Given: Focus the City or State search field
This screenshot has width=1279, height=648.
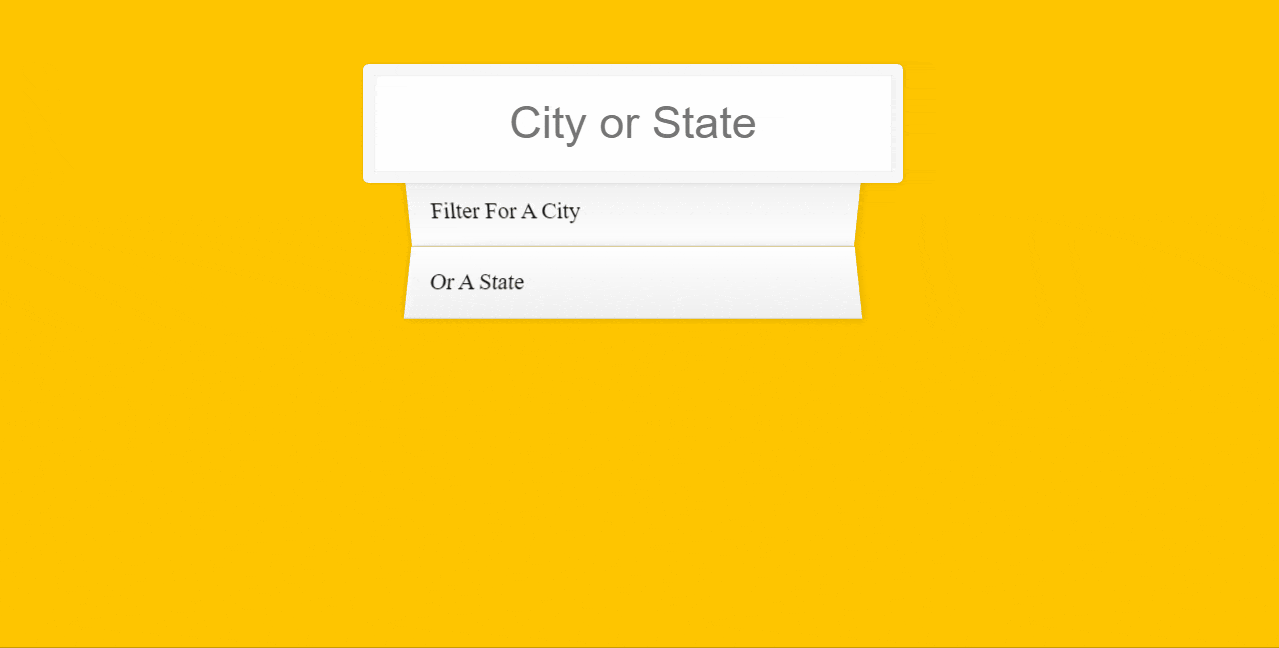Looking at the screenshot, I should pos(632,123).
